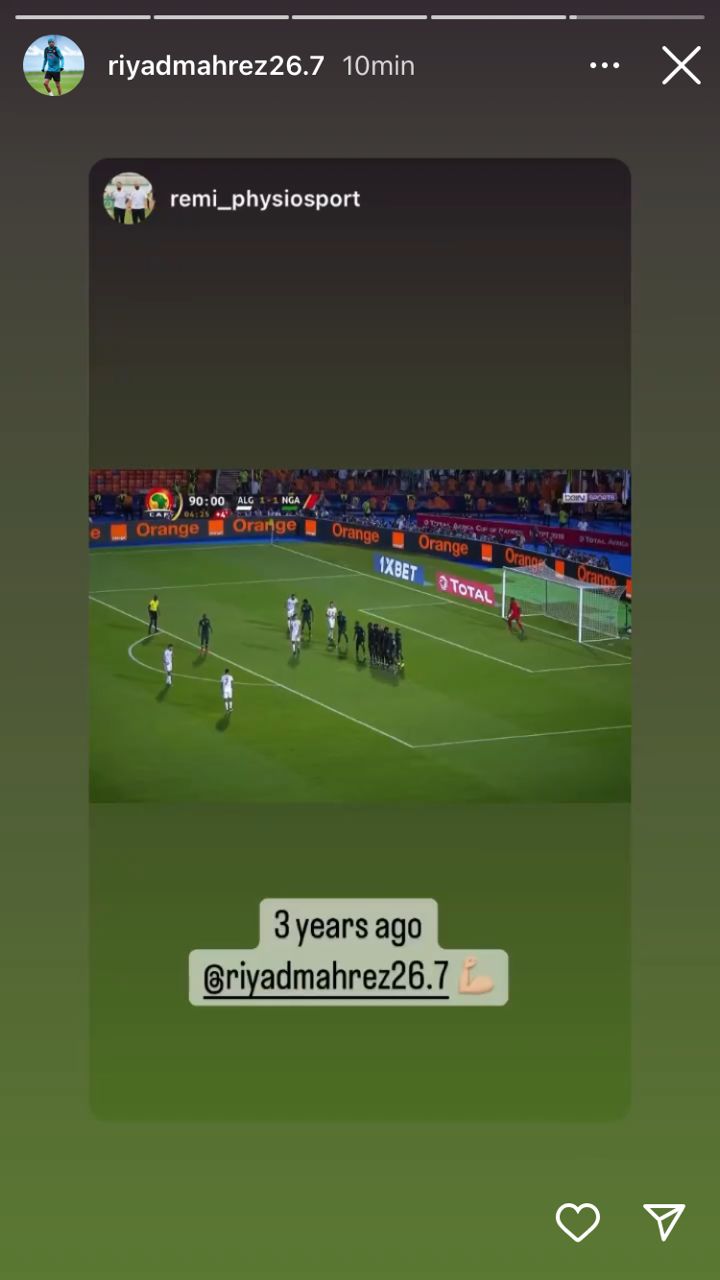
Task: Like this story with the heart
Action: click(577, 1221)
